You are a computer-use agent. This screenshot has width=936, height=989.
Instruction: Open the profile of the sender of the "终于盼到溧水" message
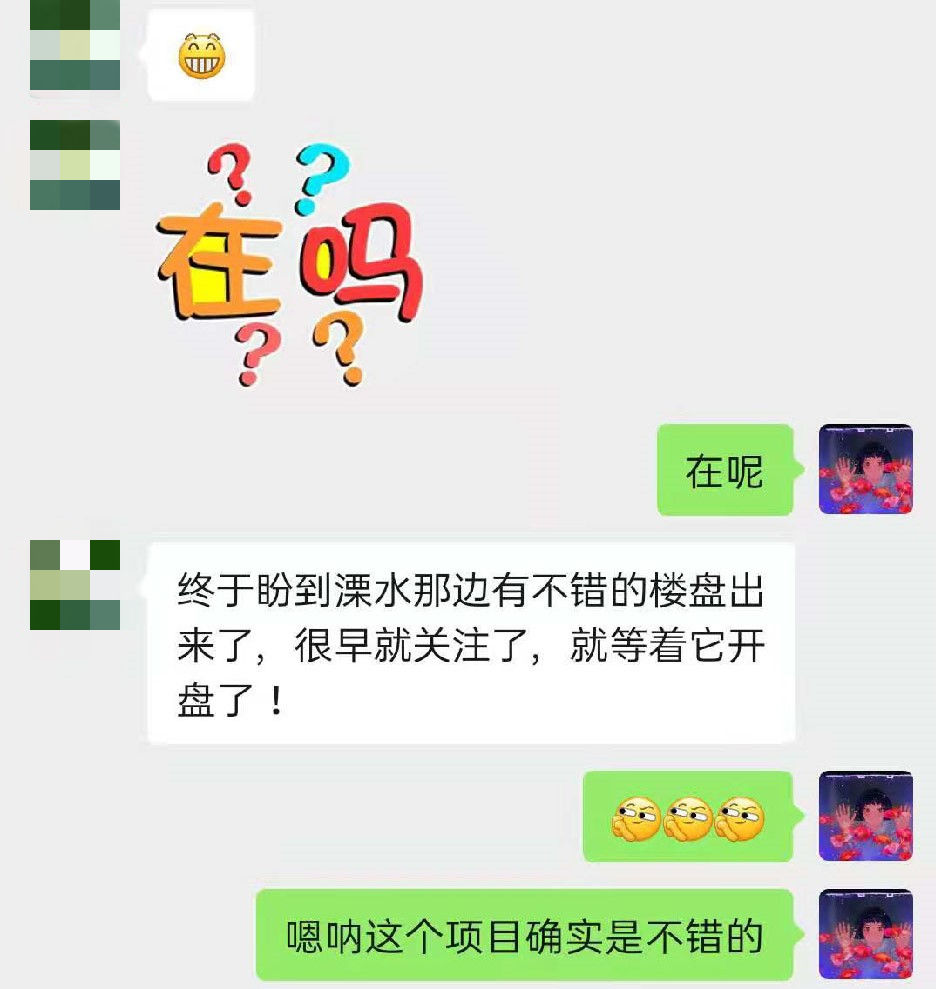tap(75, 585)
